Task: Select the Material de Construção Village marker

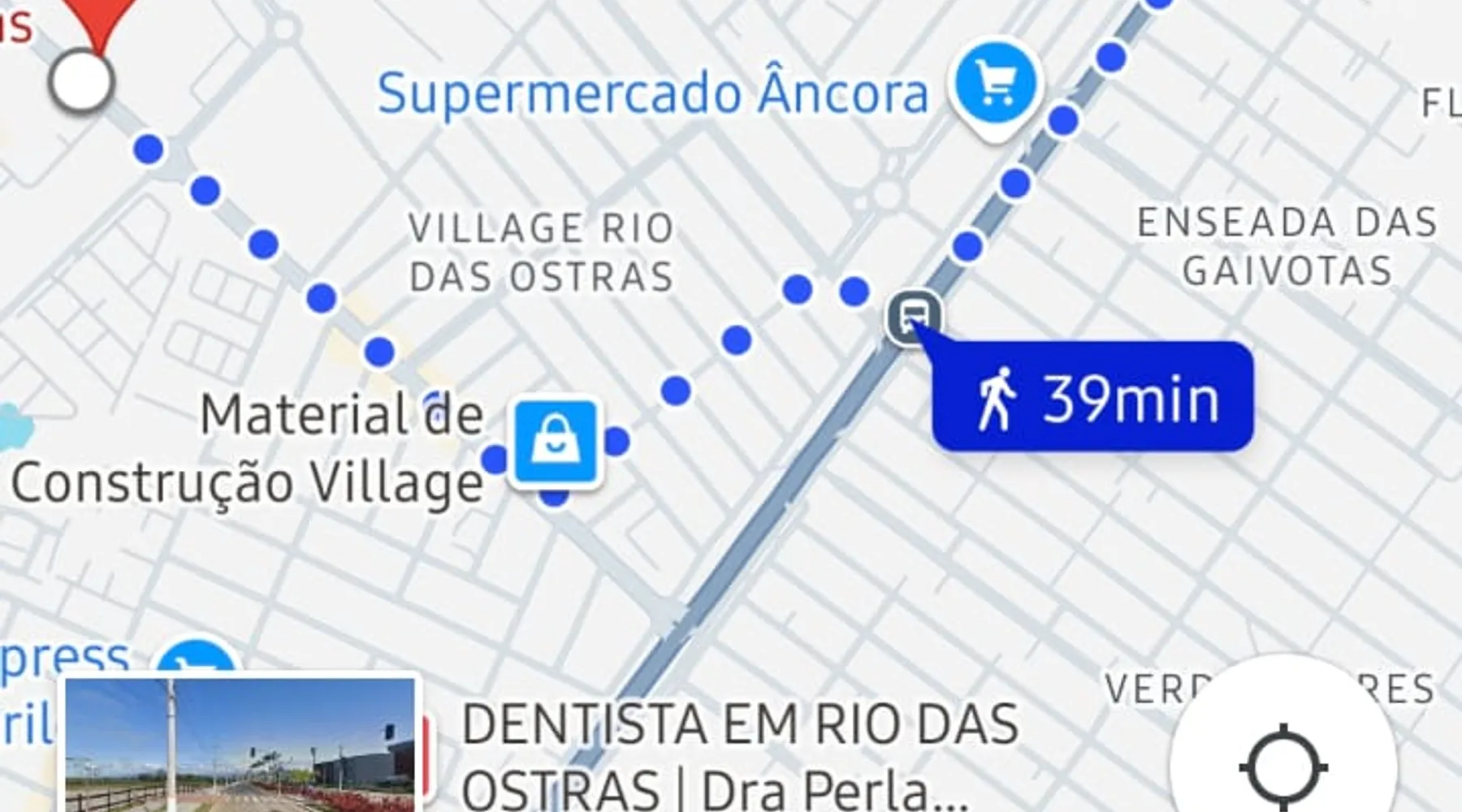Action: (x=556, y=443)
